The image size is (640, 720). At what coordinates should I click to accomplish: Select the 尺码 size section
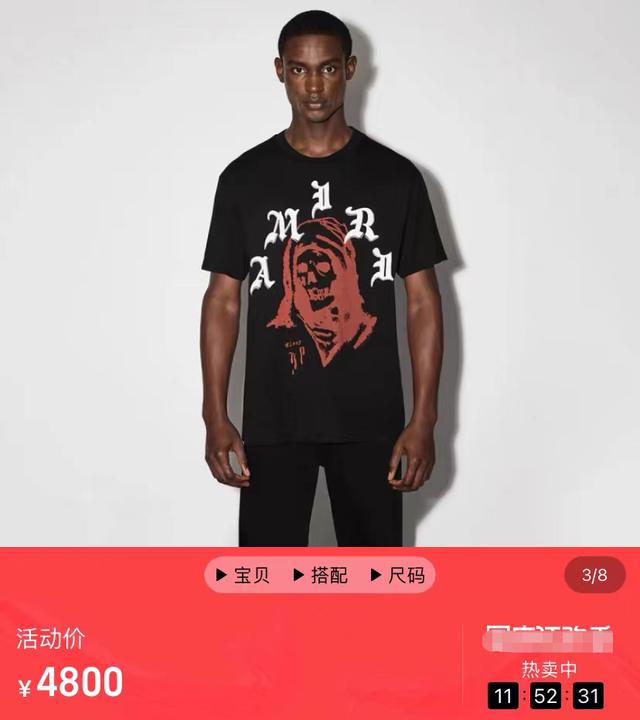point(398,575)
